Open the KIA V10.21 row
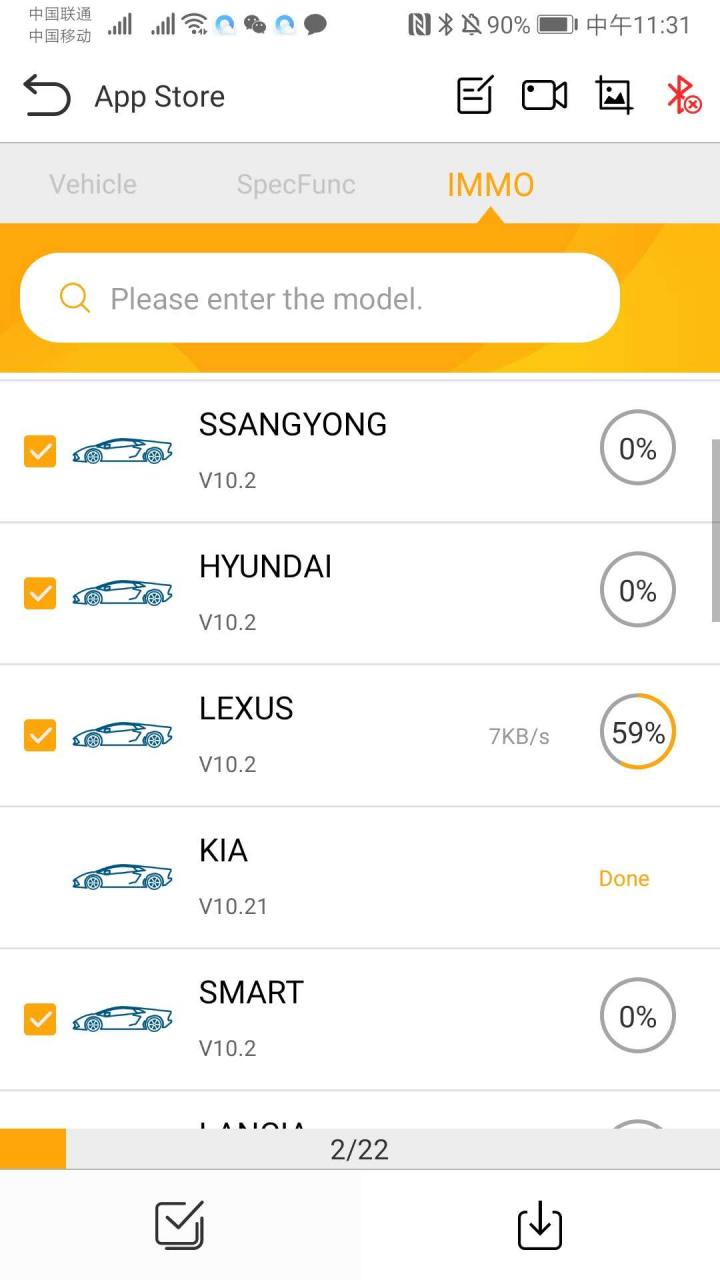This screenshot has width=720, height=1280. pos(360,878)
